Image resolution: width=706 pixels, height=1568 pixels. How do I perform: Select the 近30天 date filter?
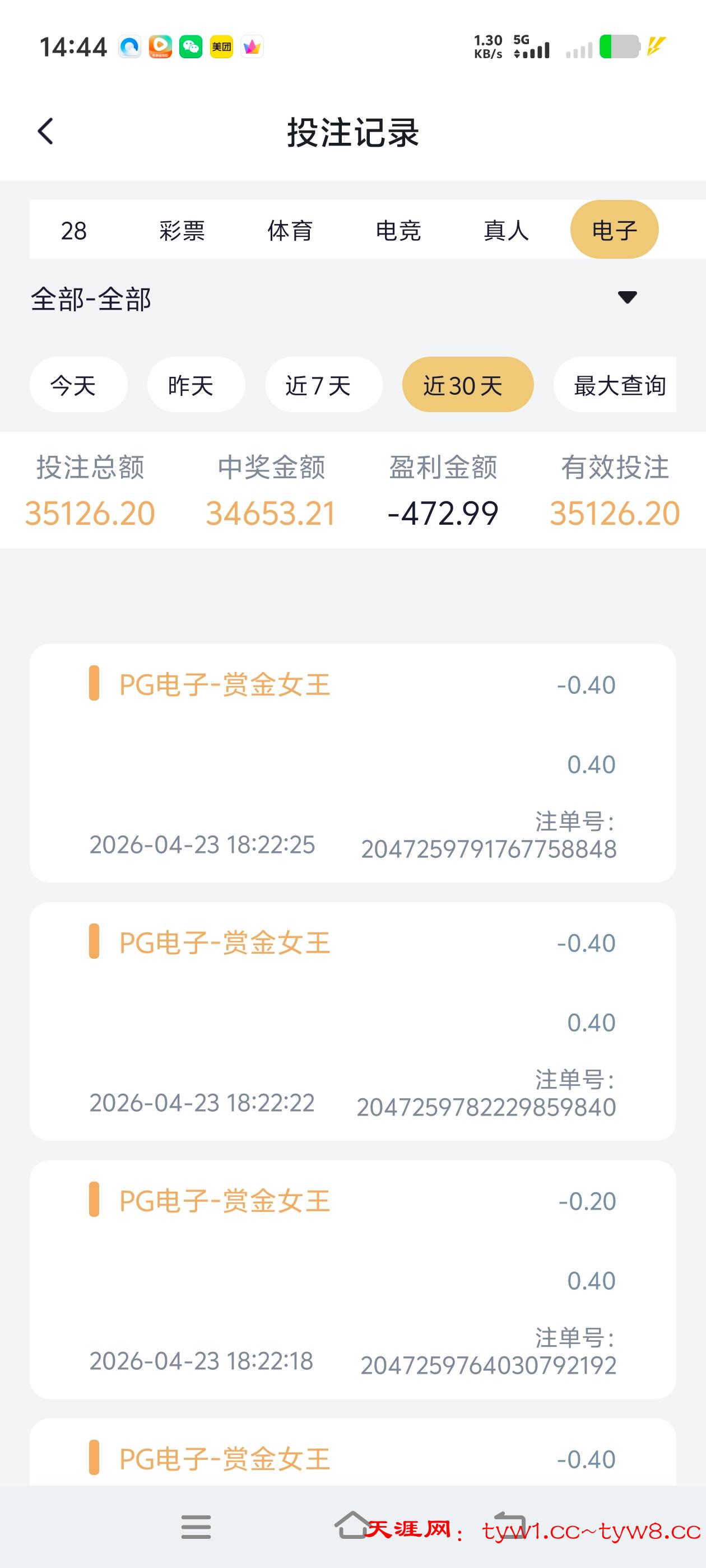coord(467,385)
